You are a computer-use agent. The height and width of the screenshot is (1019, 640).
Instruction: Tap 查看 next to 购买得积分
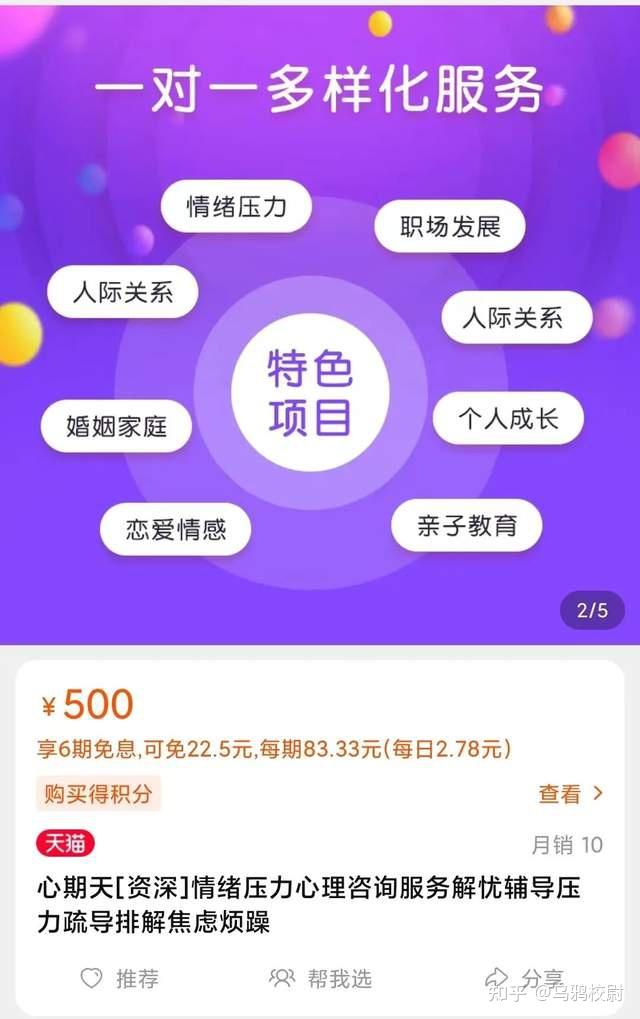(570, 793)
